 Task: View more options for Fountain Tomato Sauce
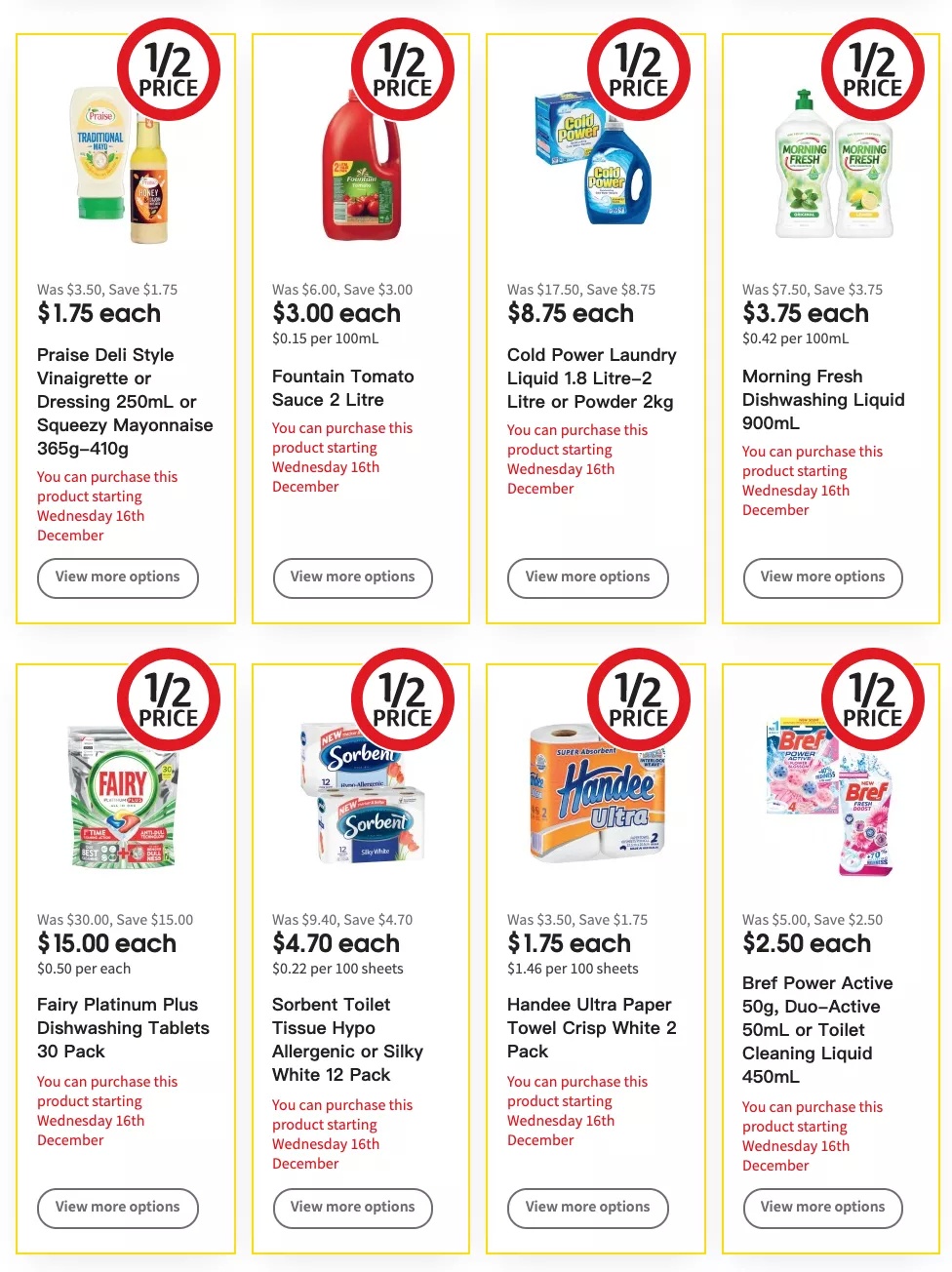[353, 577]
